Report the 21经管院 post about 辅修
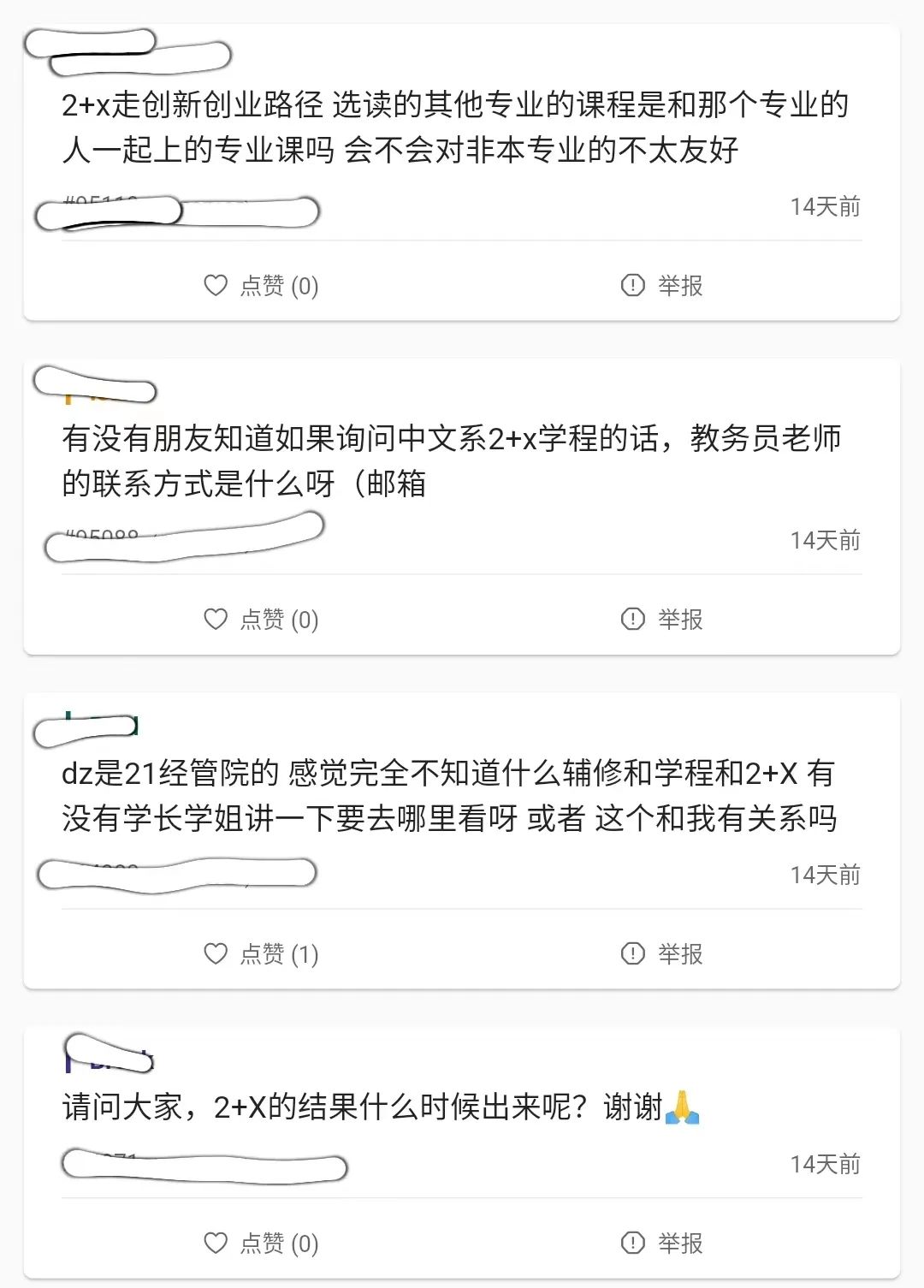 [x=661, y=953]
